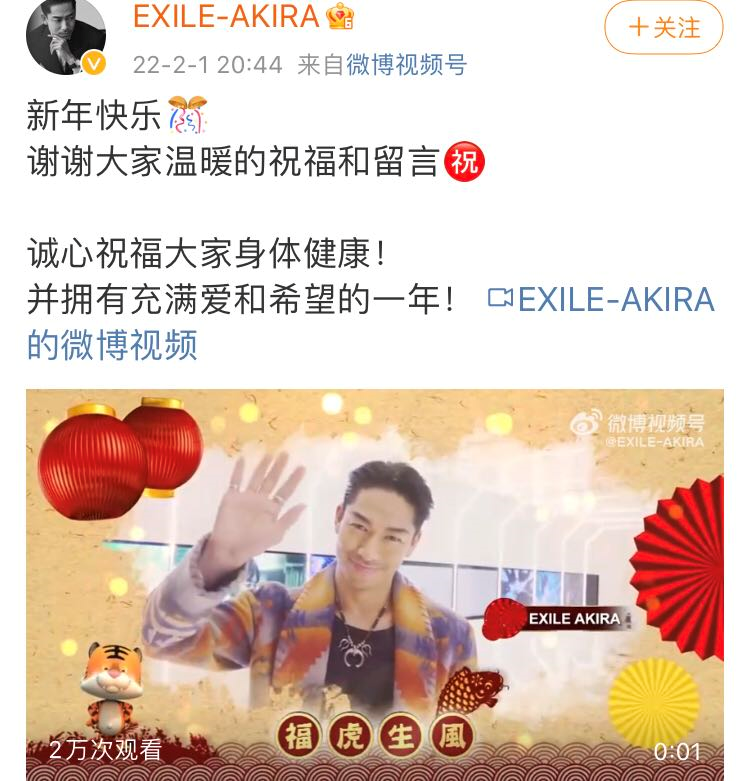Screen dimensions: 750x781
Task: Play the New Year greeting video
Action: [x=374, y=580]
